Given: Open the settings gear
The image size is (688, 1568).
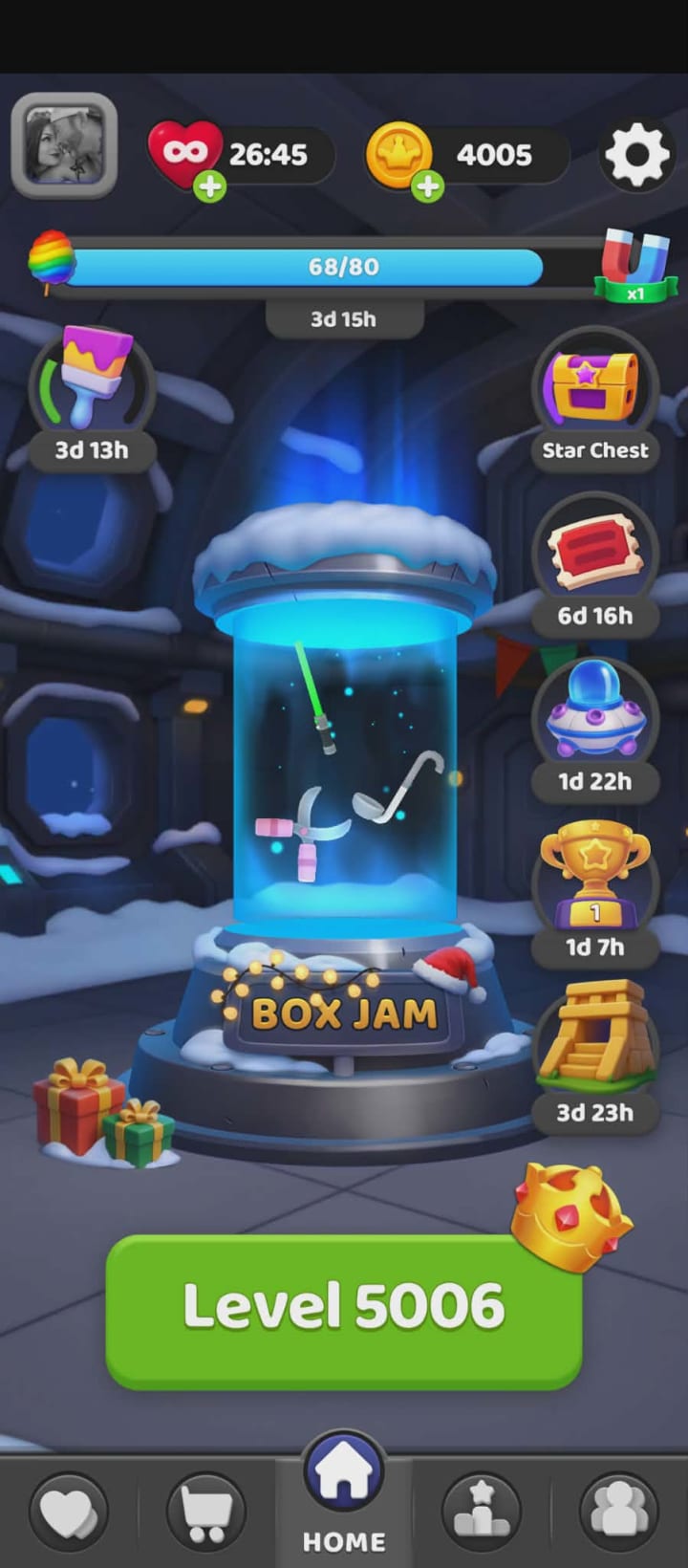Looking at the screenshot, I should [x=636, y=154].
